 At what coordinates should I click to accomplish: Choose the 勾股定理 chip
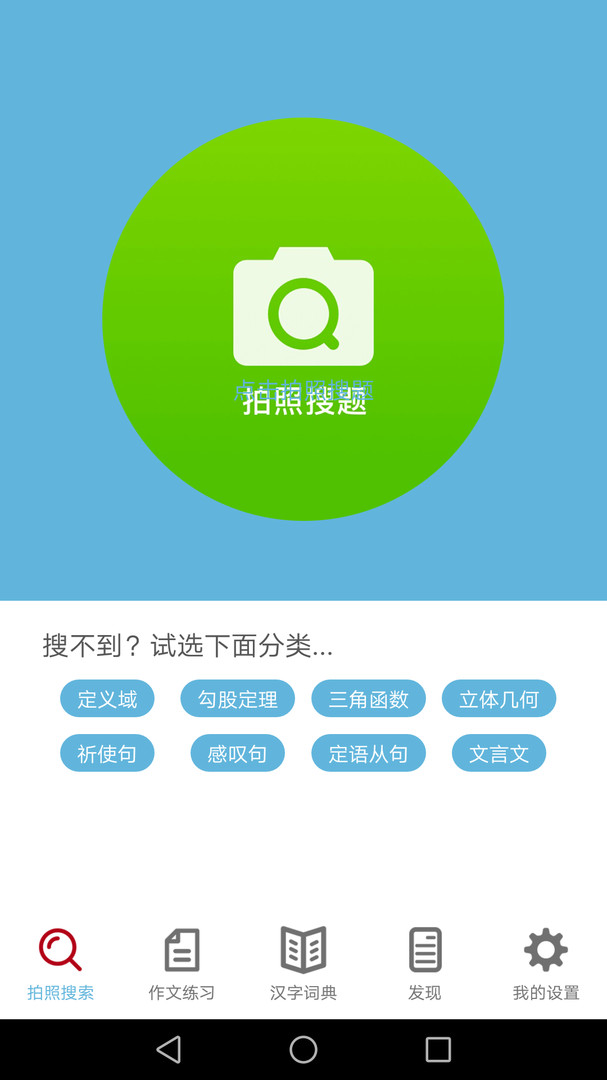tap(237, 699)
